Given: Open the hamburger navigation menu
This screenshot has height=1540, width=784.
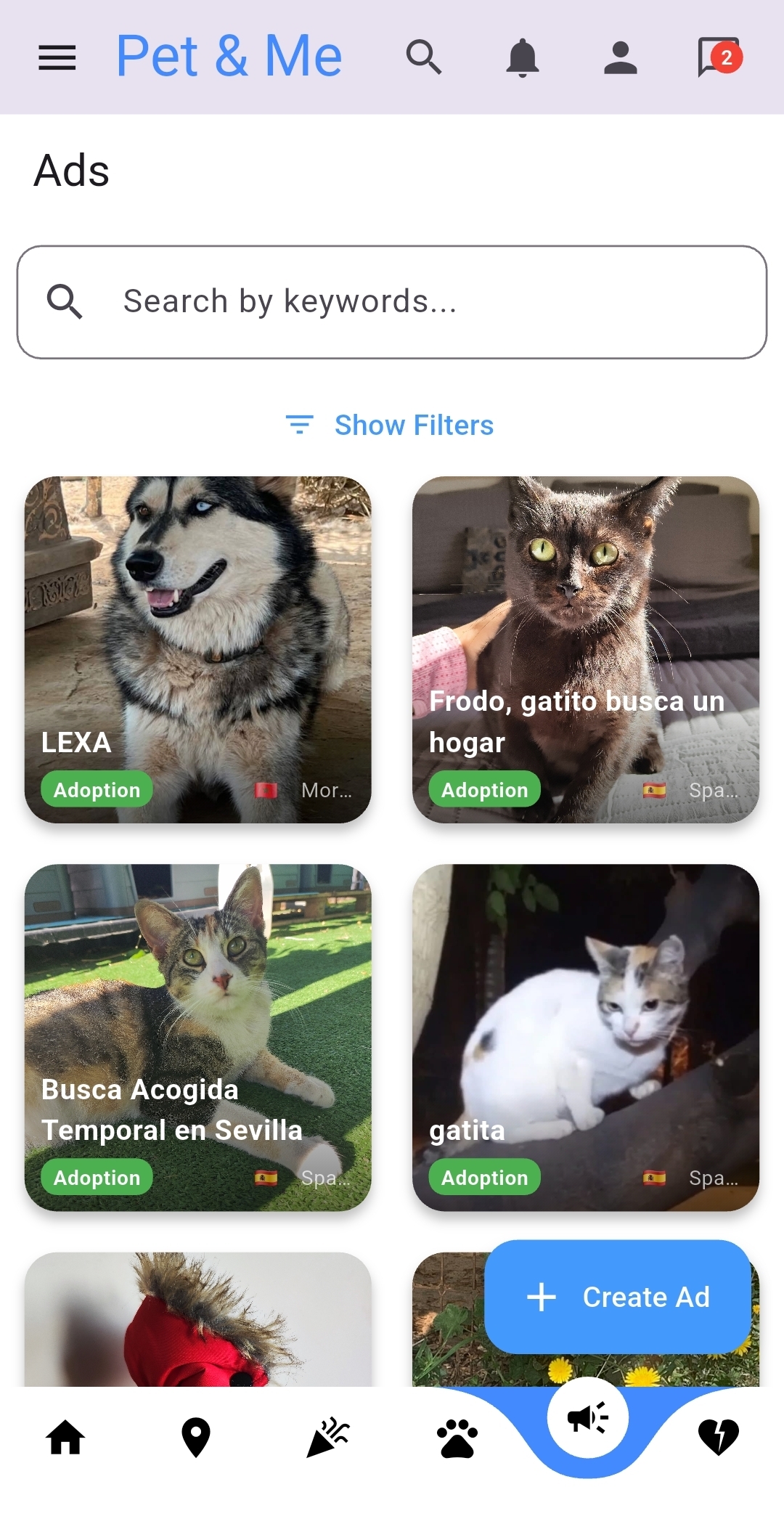Looking at the screenshot, I should tap(57, 58).
